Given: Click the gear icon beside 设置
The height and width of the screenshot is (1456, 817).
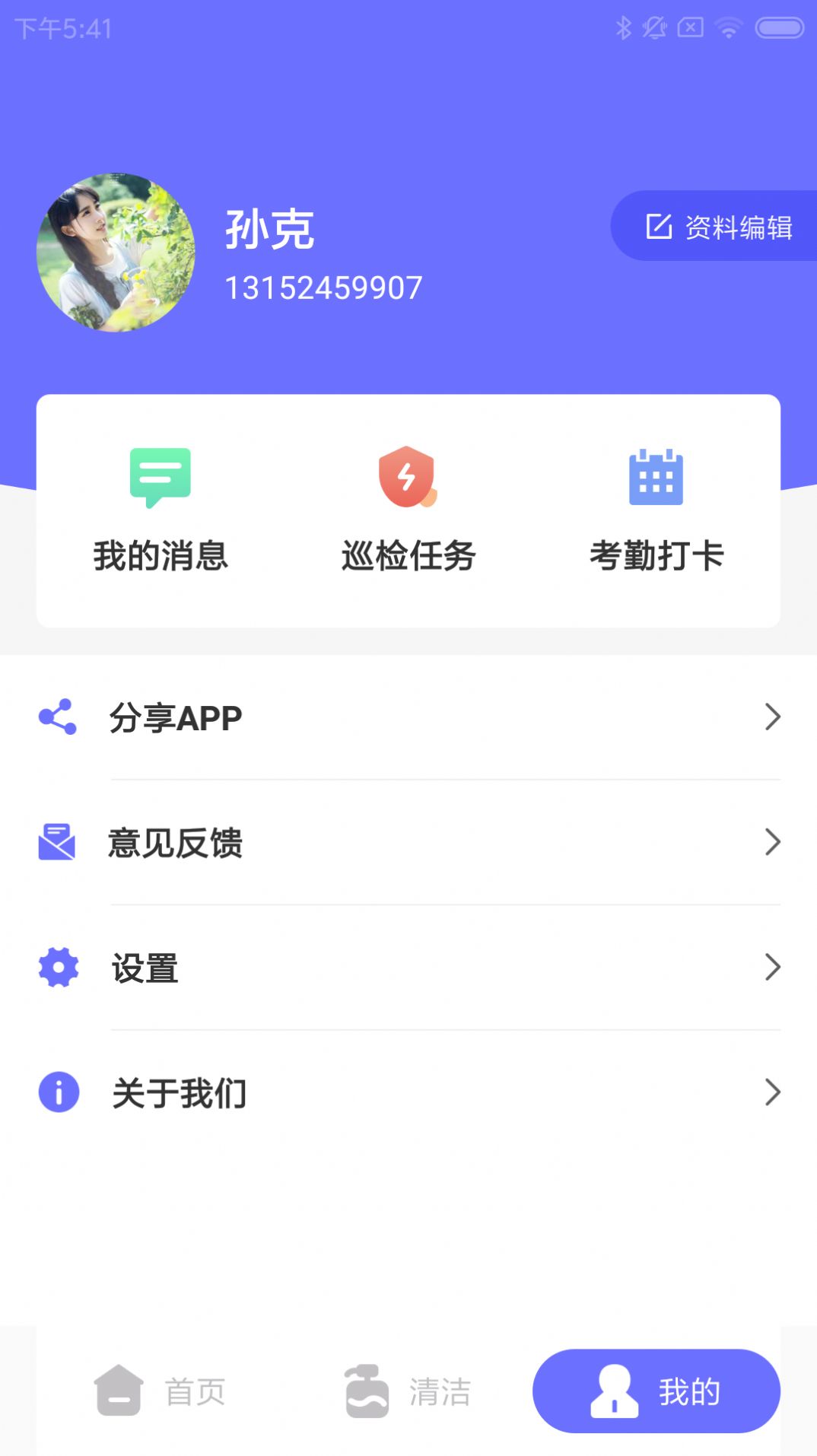Looking at the screenshot, I should (58, 968).
